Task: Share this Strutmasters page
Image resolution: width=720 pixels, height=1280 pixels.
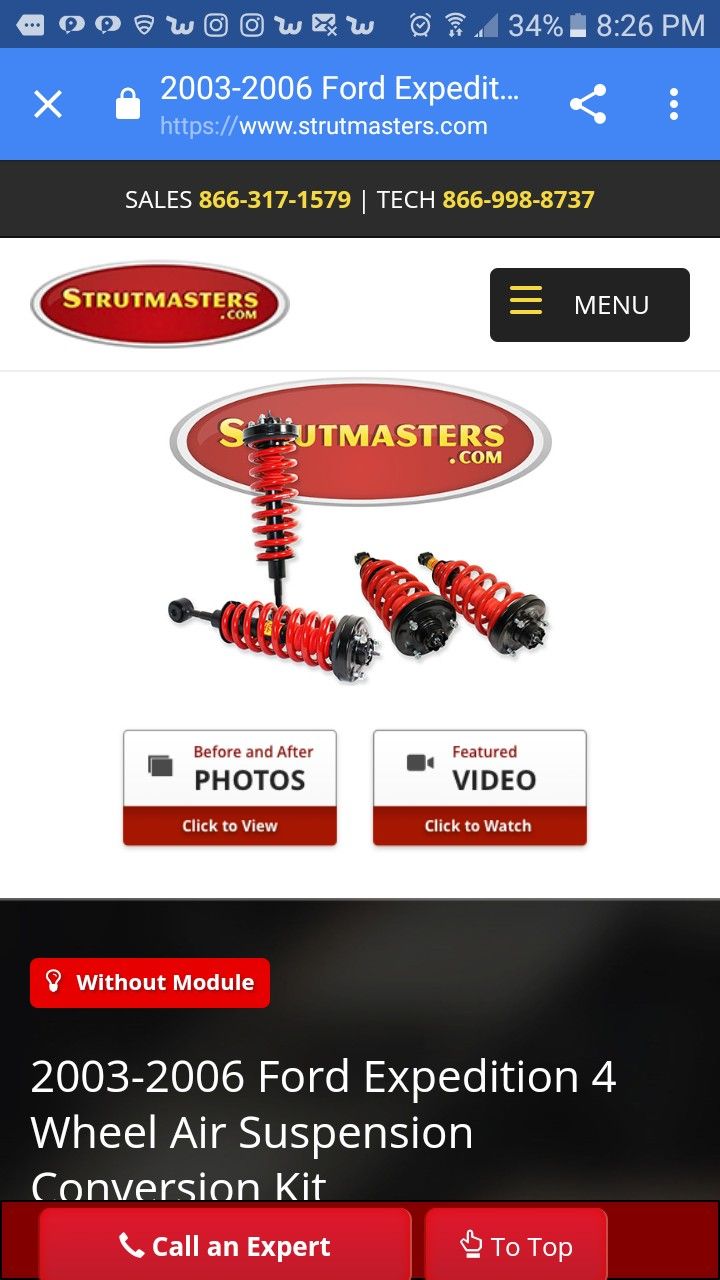Action: click(588, 104)
